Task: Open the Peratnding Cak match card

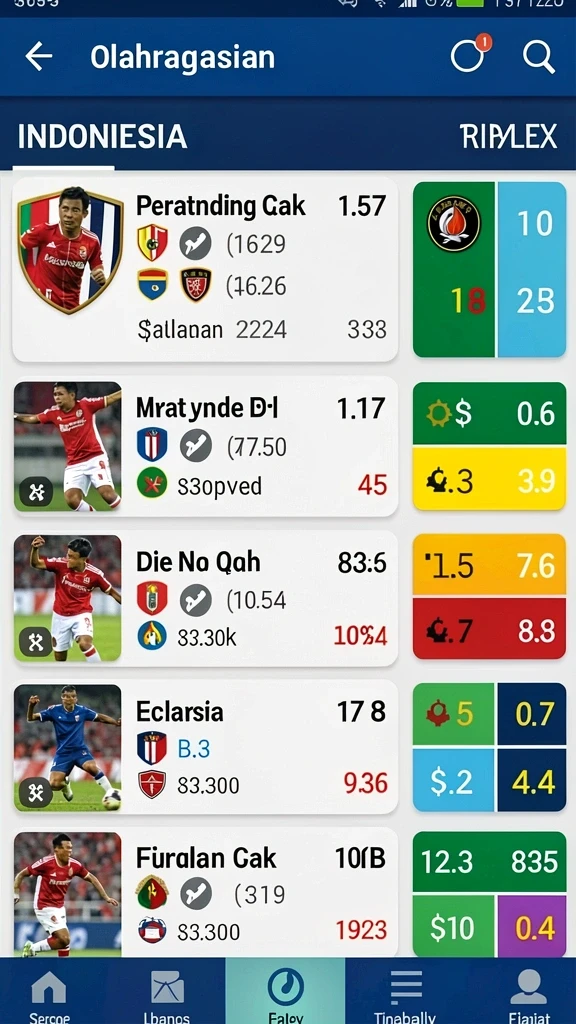Action: (x=205, y=269)
